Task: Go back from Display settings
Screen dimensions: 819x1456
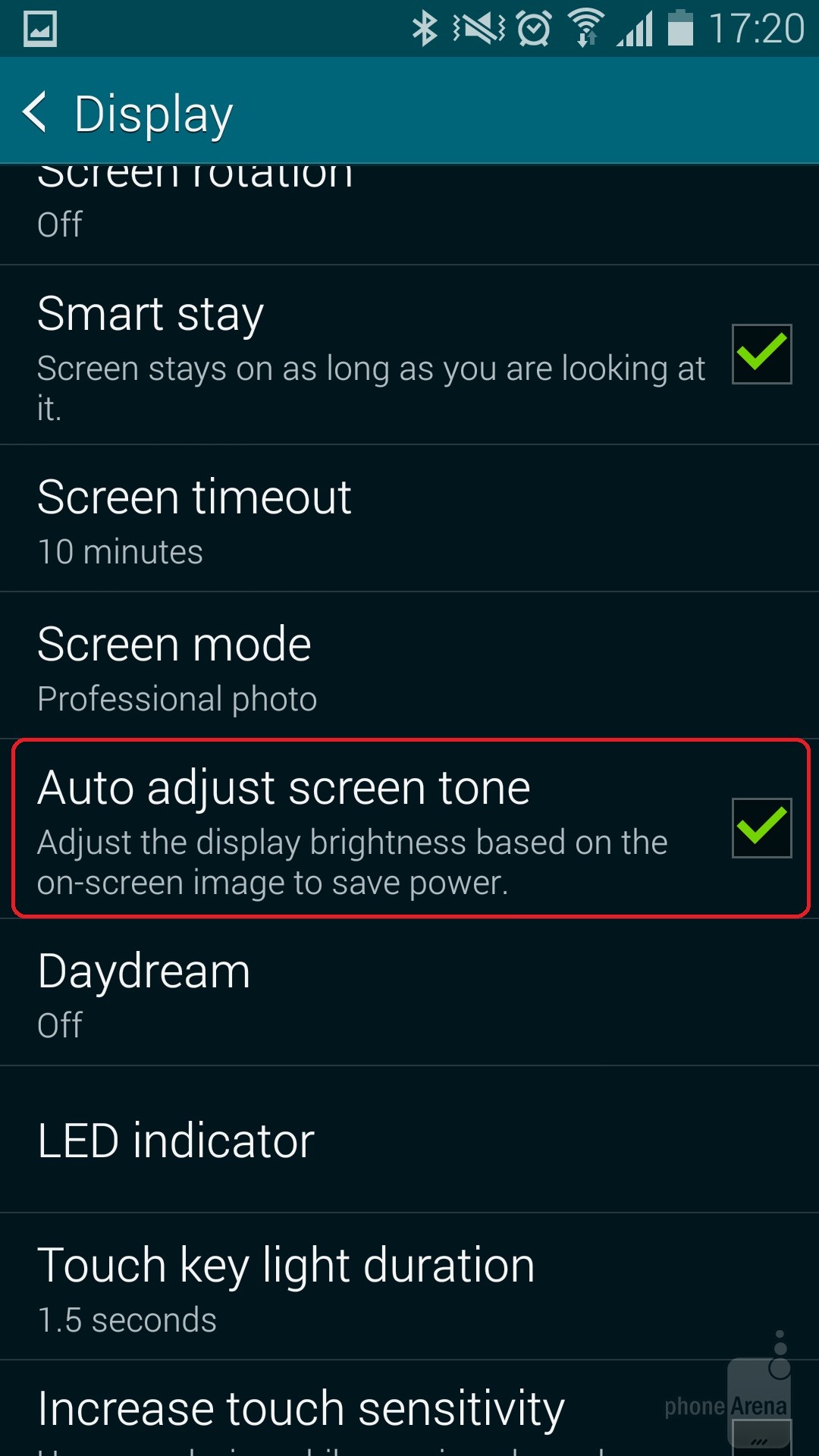Action: coord(36,112)
